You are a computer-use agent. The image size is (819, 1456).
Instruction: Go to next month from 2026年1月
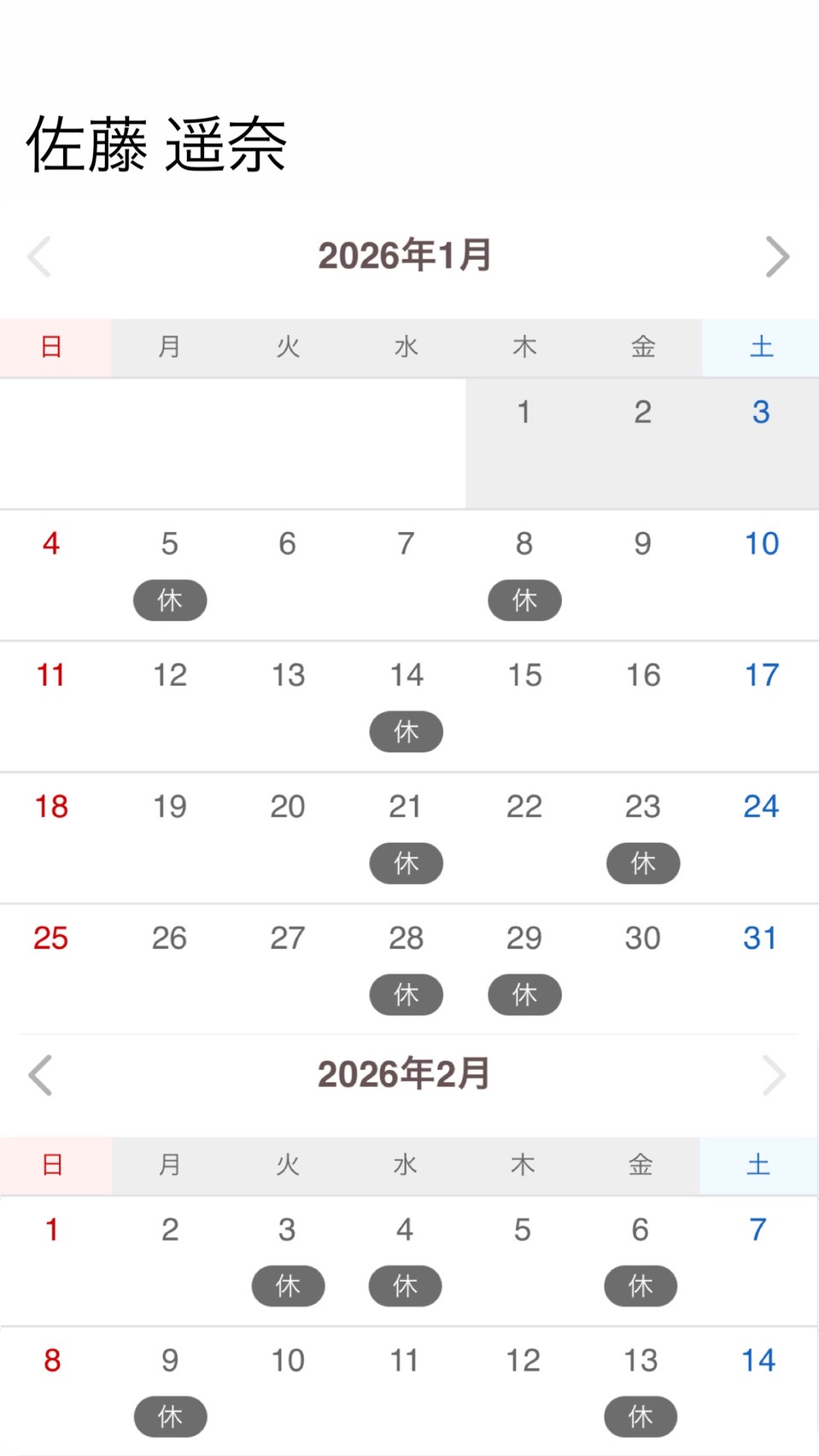click(776, 257)
